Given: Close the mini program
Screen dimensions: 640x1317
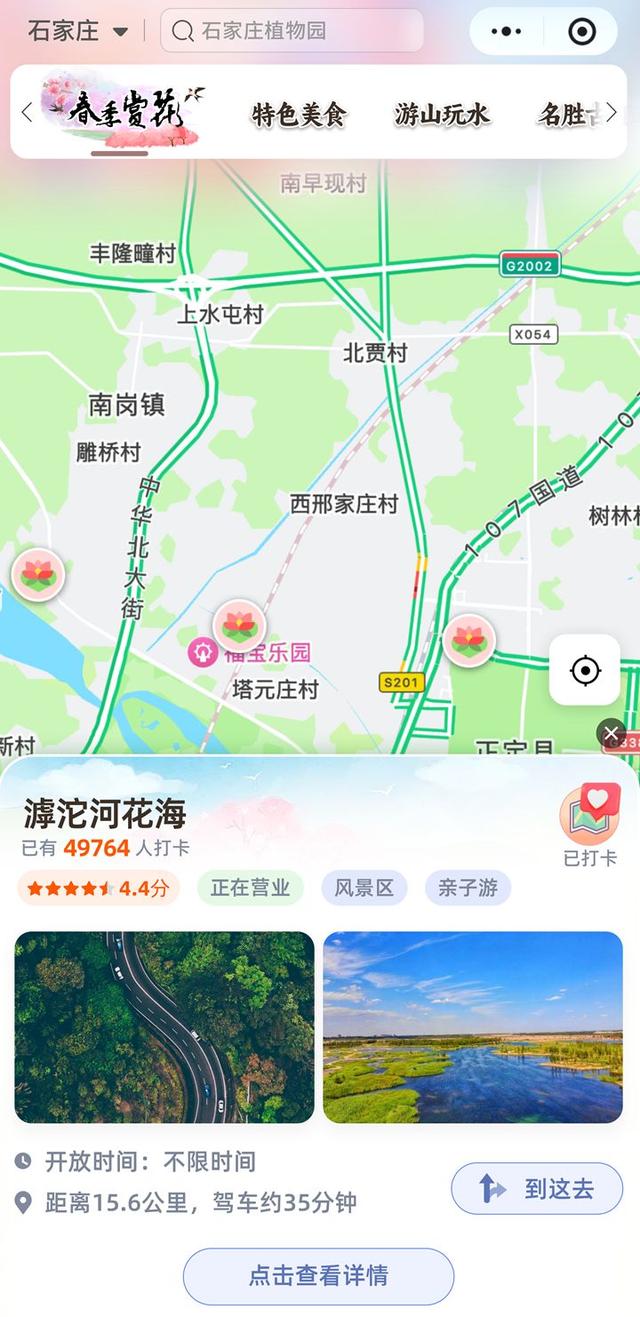Looking at the screenshot, I should click(582, 31).
